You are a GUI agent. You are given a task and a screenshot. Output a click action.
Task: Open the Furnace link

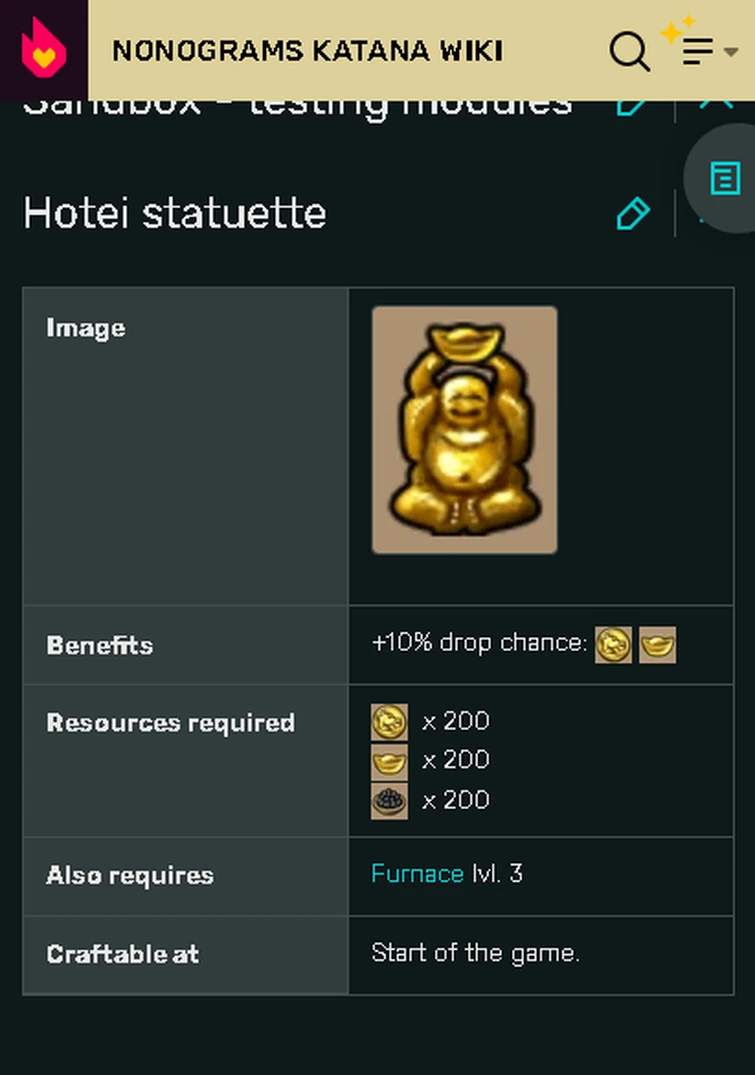click(x=417, y=874)
